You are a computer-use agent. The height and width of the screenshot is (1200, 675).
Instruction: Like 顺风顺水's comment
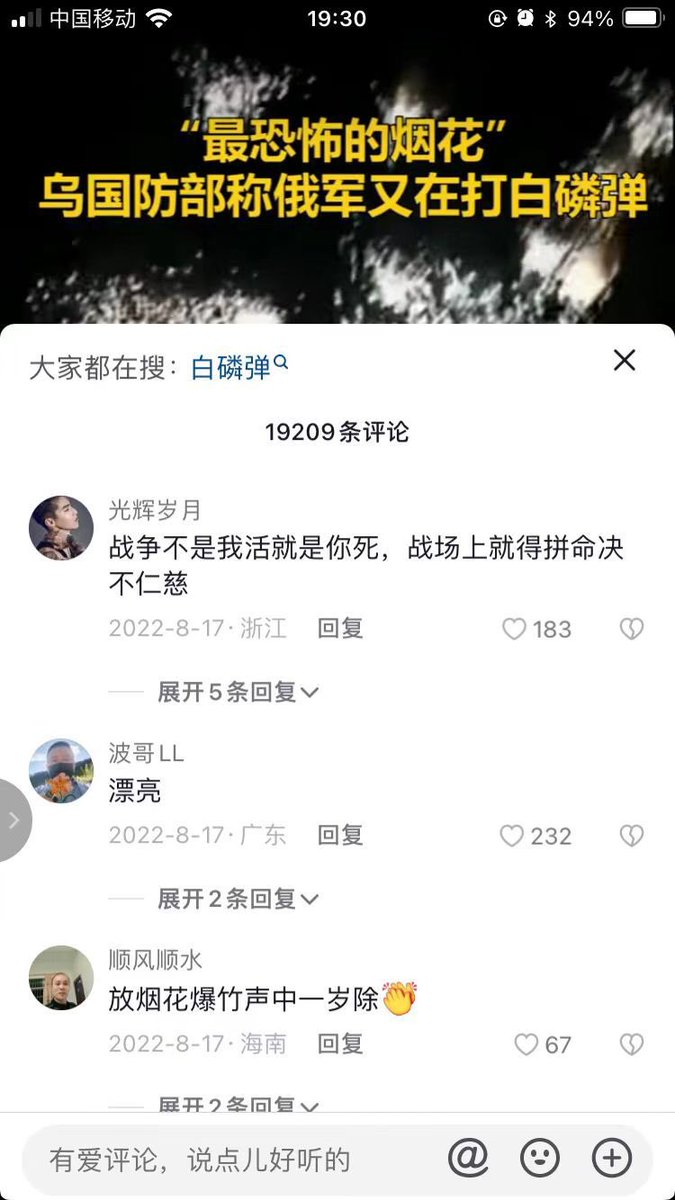pyautogui.click(x=526, y=1045)
